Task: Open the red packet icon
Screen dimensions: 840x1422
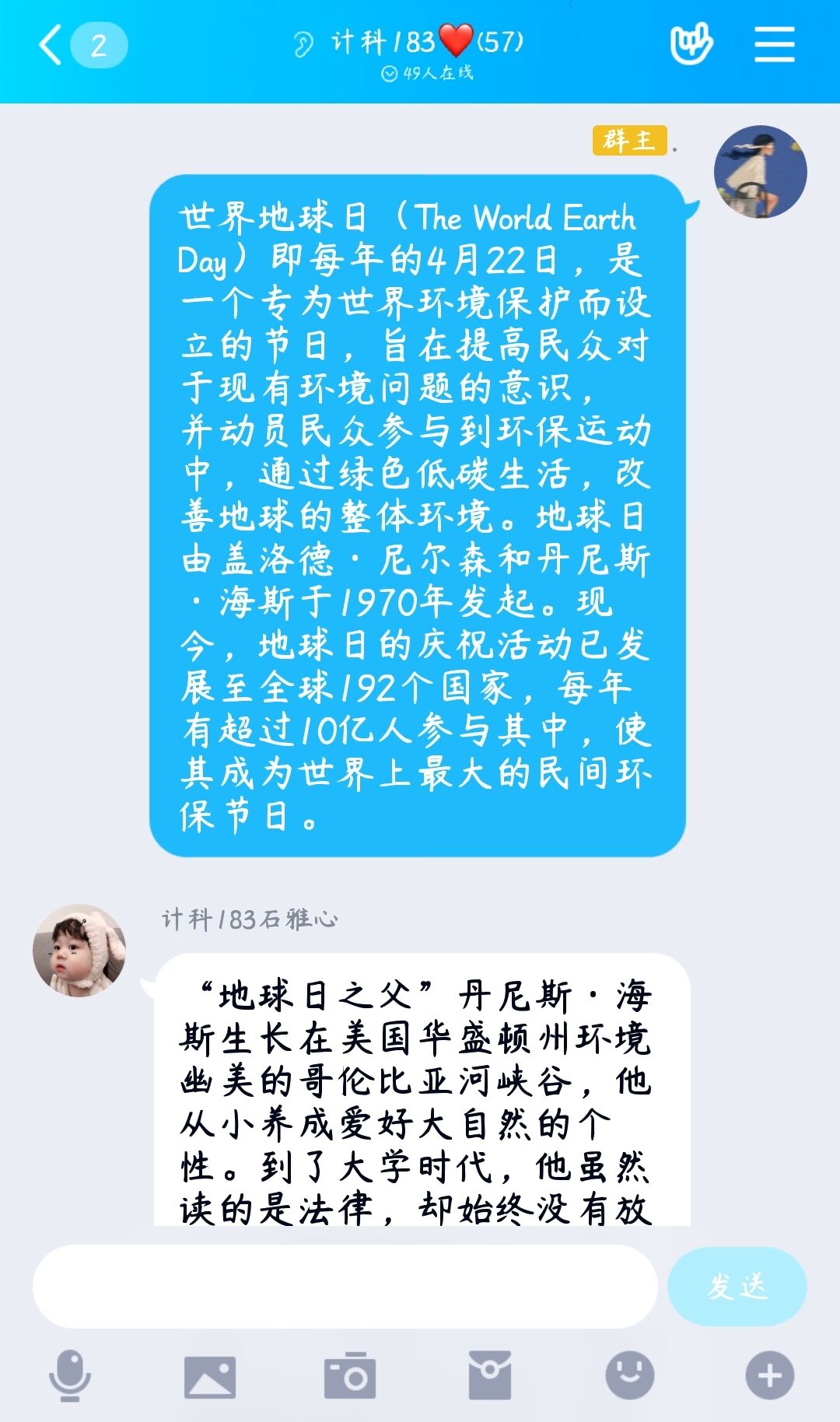Action: click(x=490, y=1375)
